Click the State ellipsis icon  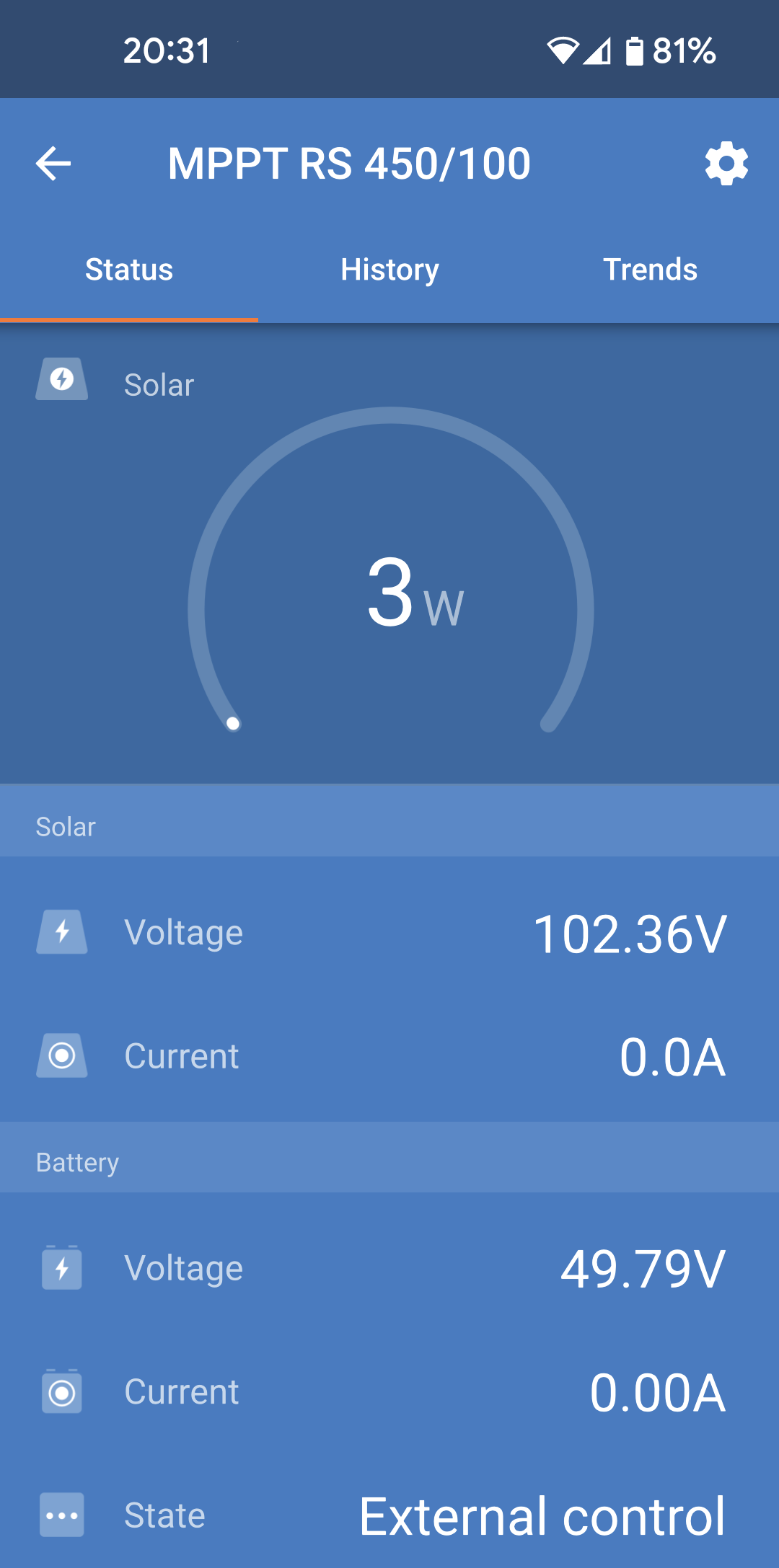click(62, 1515)
